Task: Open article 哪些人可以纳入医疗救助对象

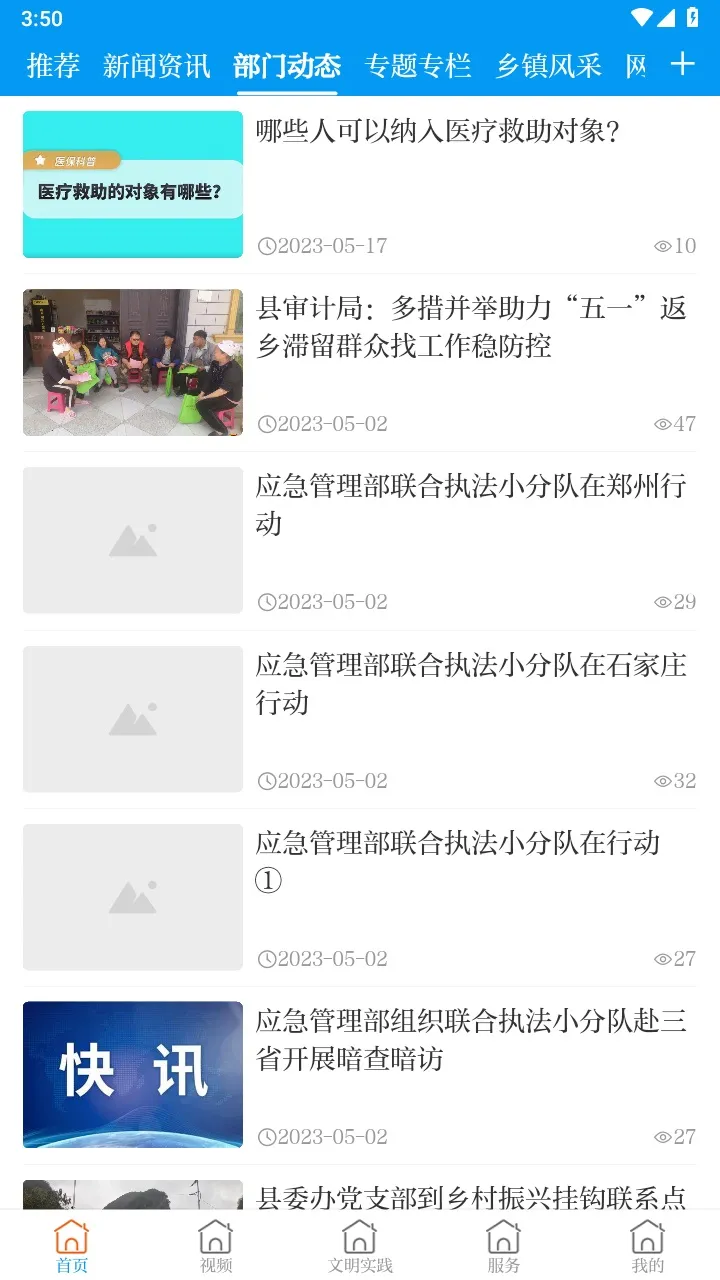Action: [x=439, y=132]
